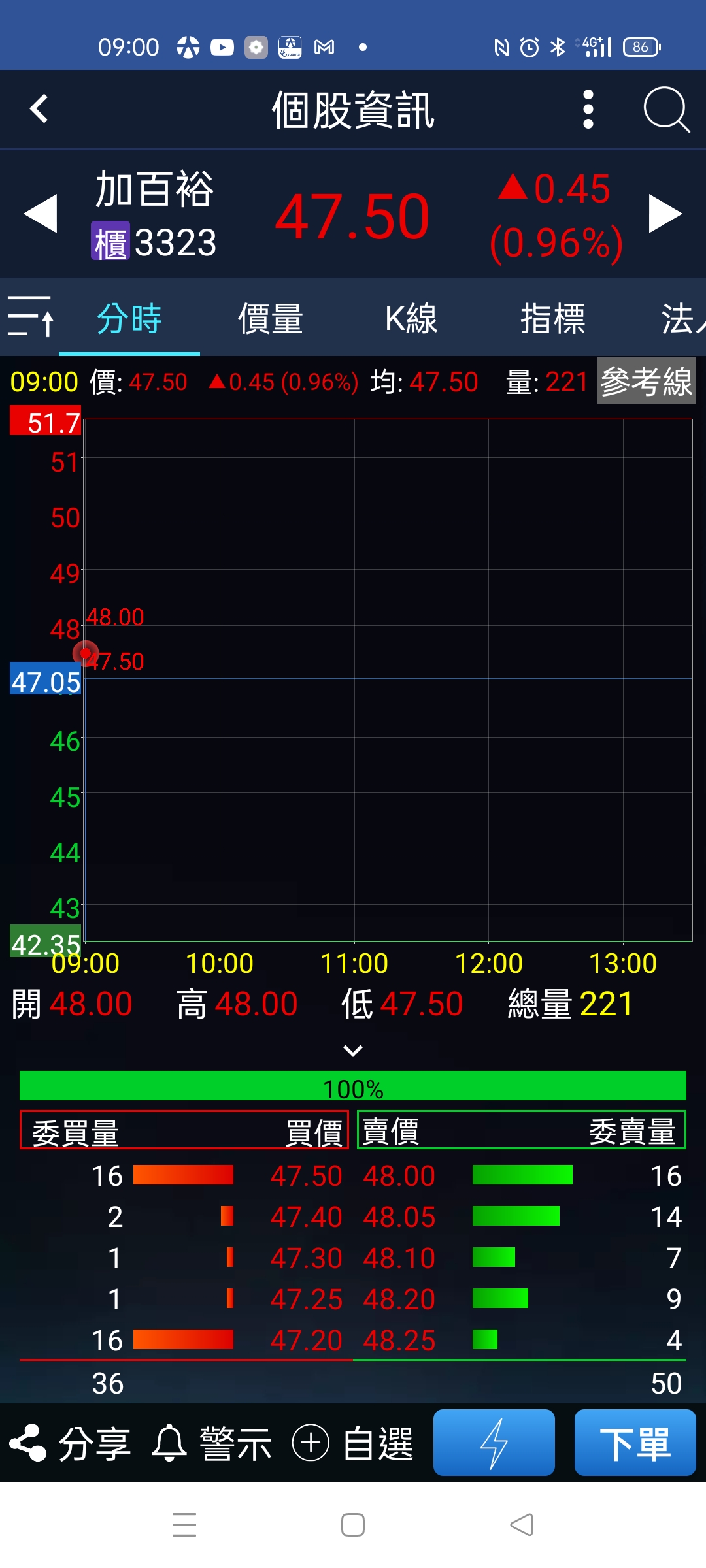706x1568 pixels.
Task: Place an order with 下單
Action: tap(635, 1443)
